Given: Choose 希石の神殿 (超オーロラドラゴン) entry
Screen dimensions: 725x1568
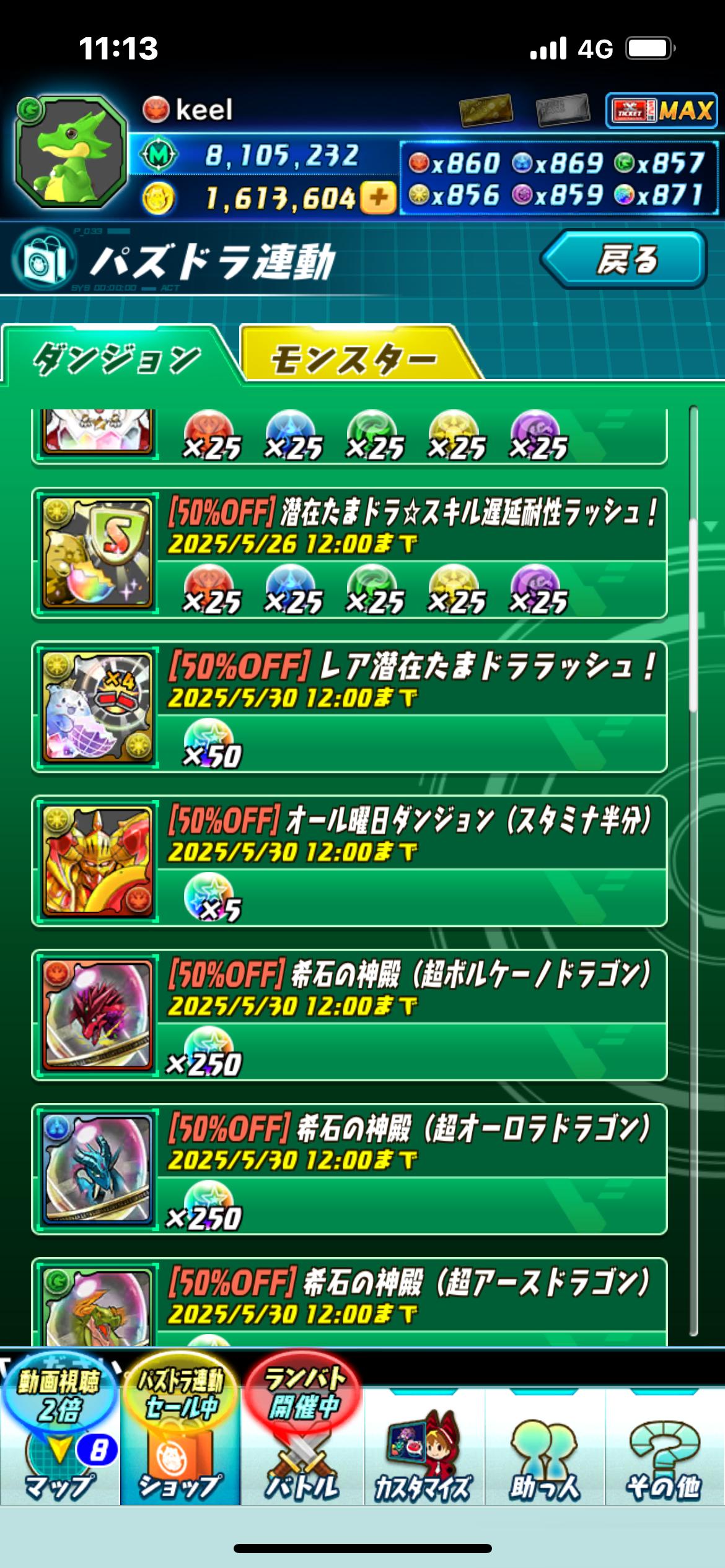Looking at the screenshot, I should [349, 1169].
